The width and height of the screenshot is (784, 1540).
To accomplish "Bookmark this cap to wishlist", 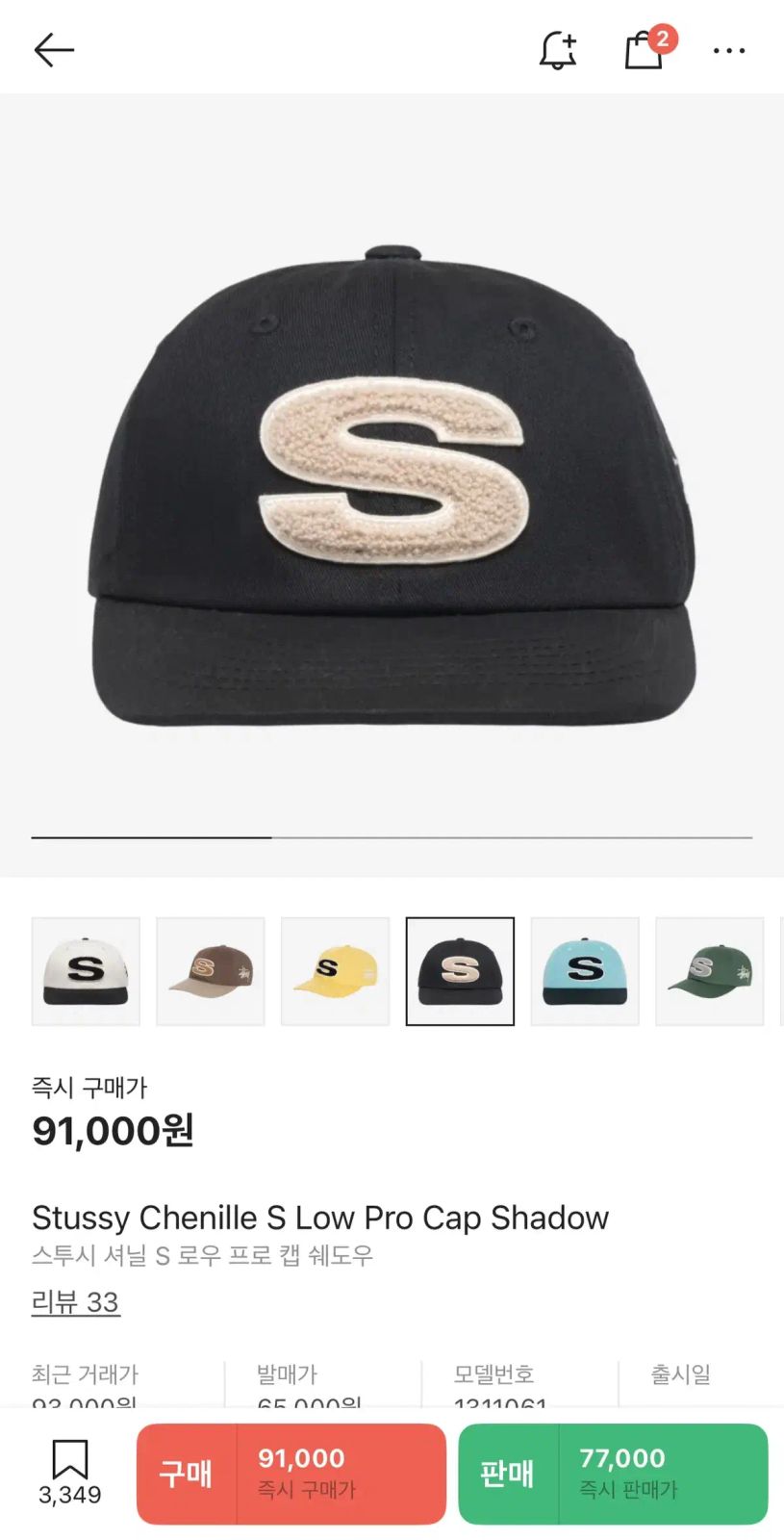I will coord(69,1472).
